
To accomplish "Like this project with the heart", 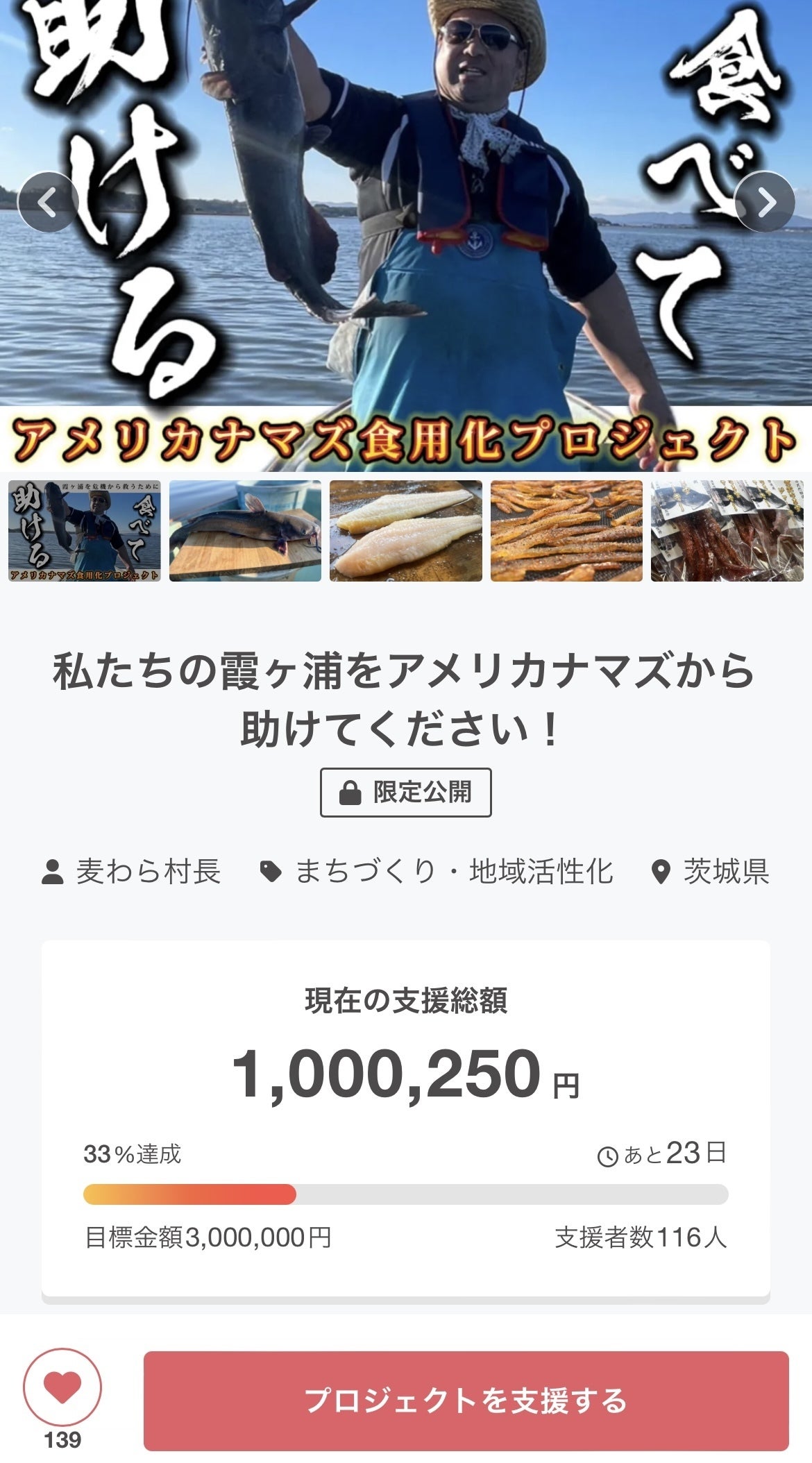I will (62, 1387).
